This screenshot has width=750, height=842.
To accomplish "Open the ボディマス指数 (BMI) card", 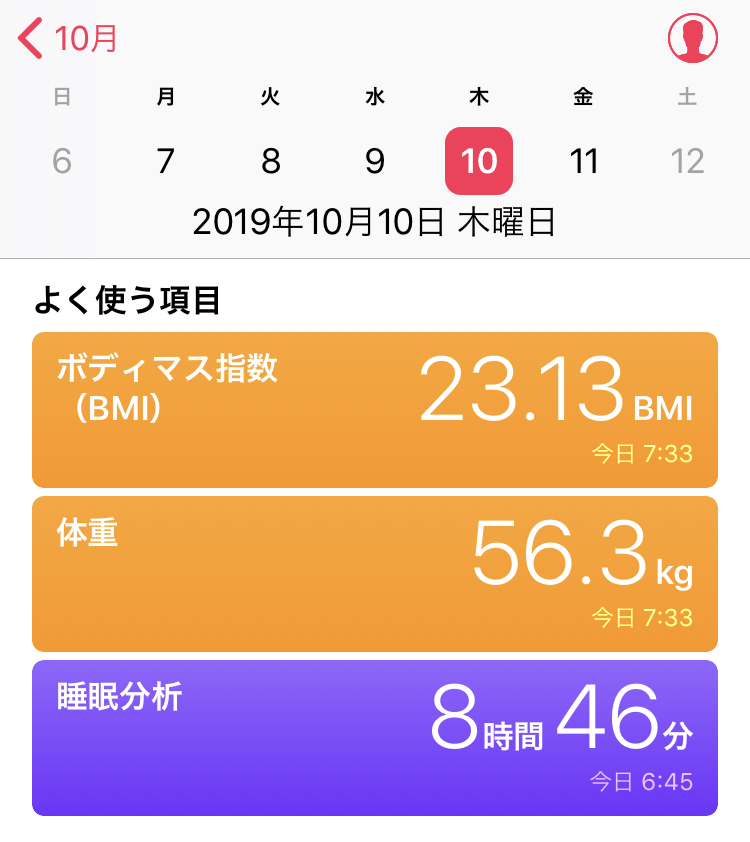I will (375, 410).
